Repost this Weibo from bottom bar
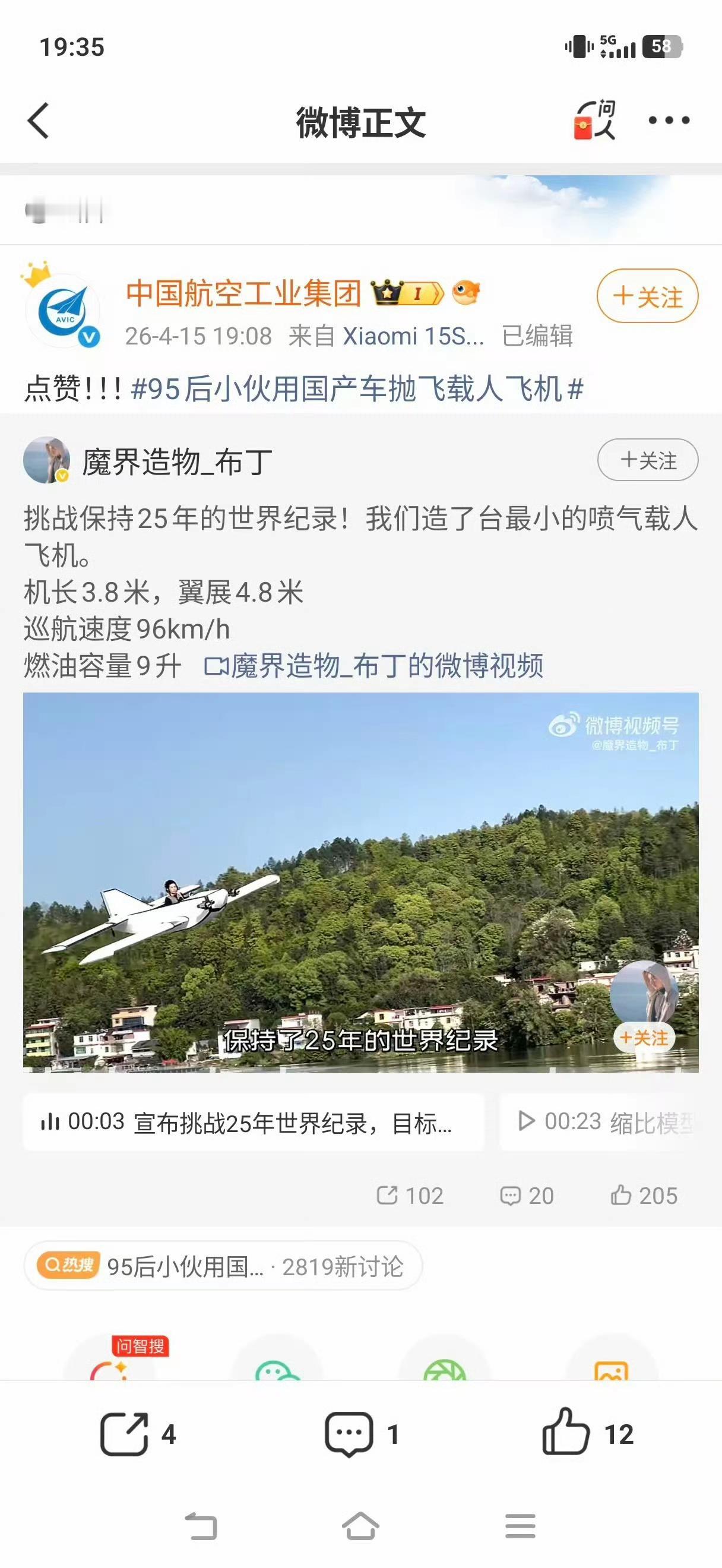The image size is (722, 1568). (138, 1434)
